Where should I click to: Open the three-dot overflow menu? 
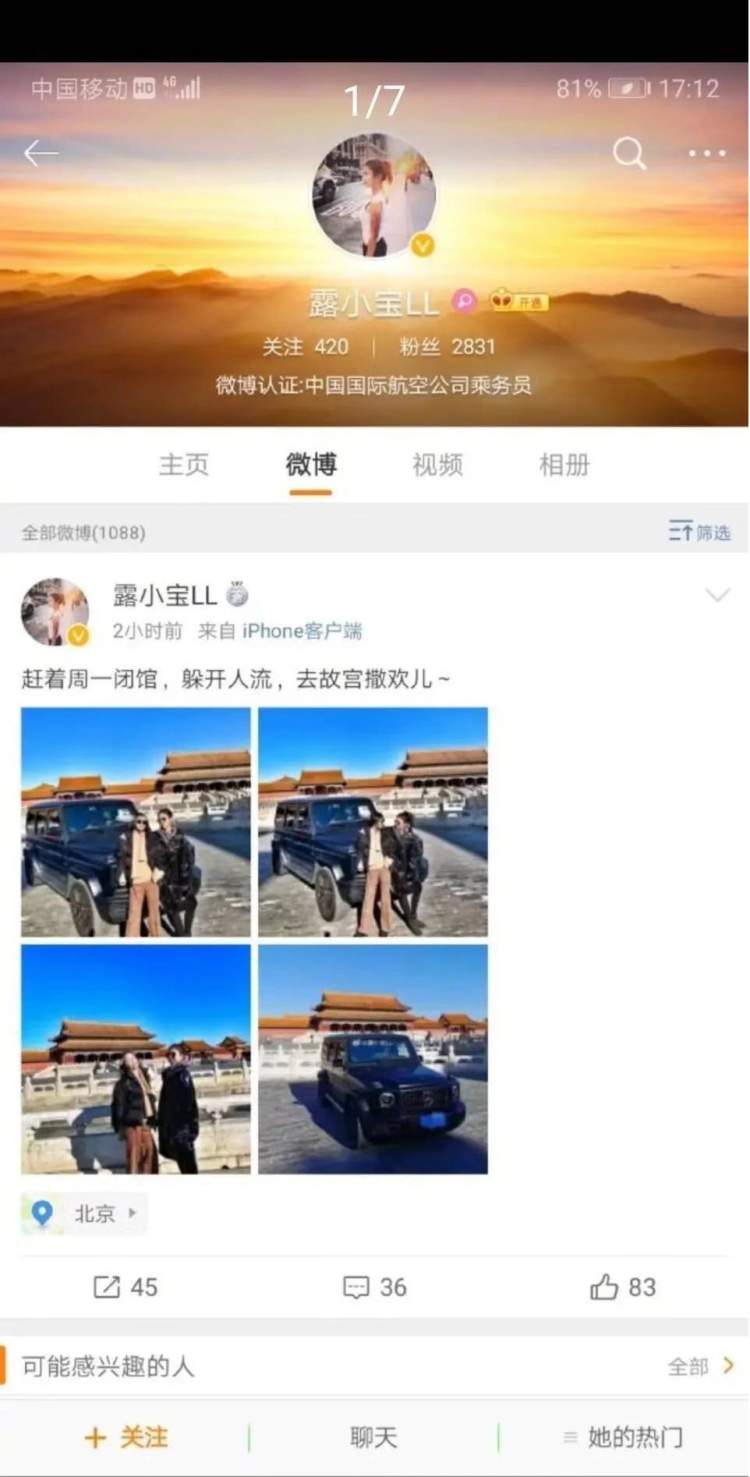pyautogui.click(x=707, y=153)
